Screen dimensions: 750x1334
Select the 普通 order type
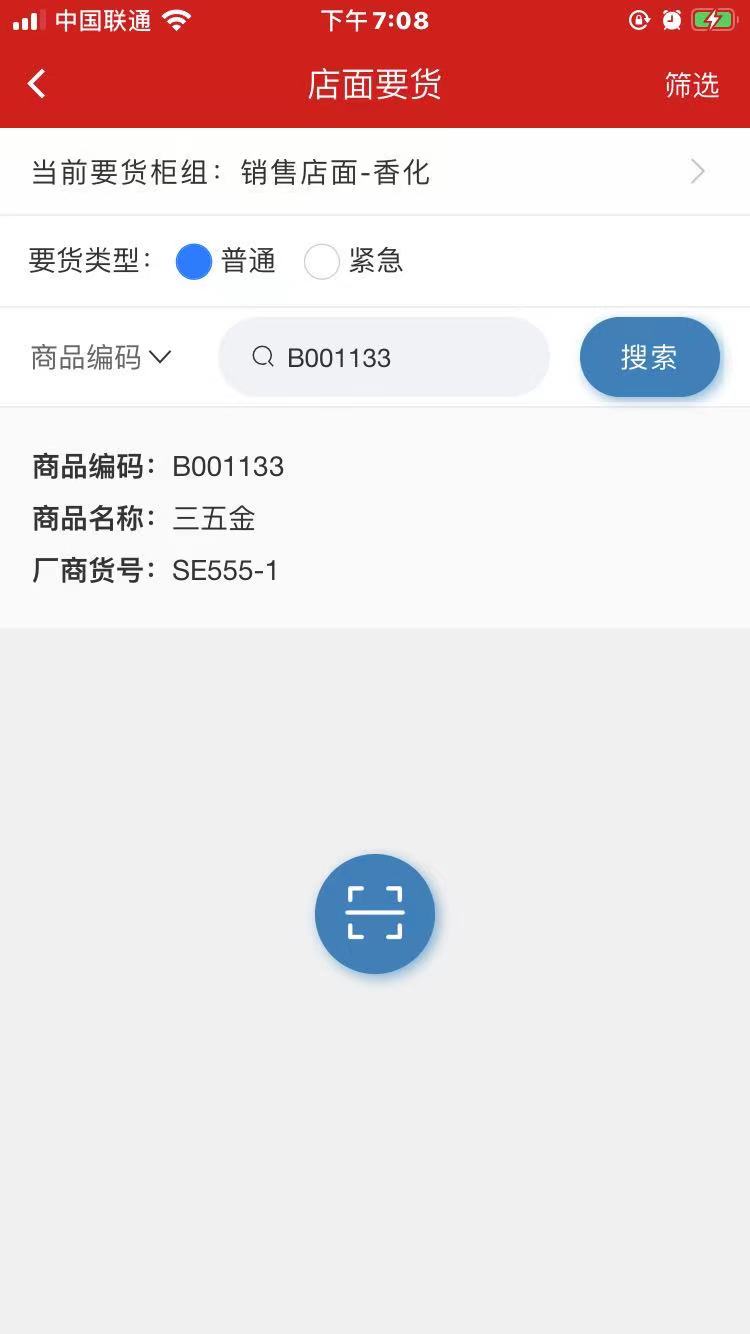tap(194, 262)
